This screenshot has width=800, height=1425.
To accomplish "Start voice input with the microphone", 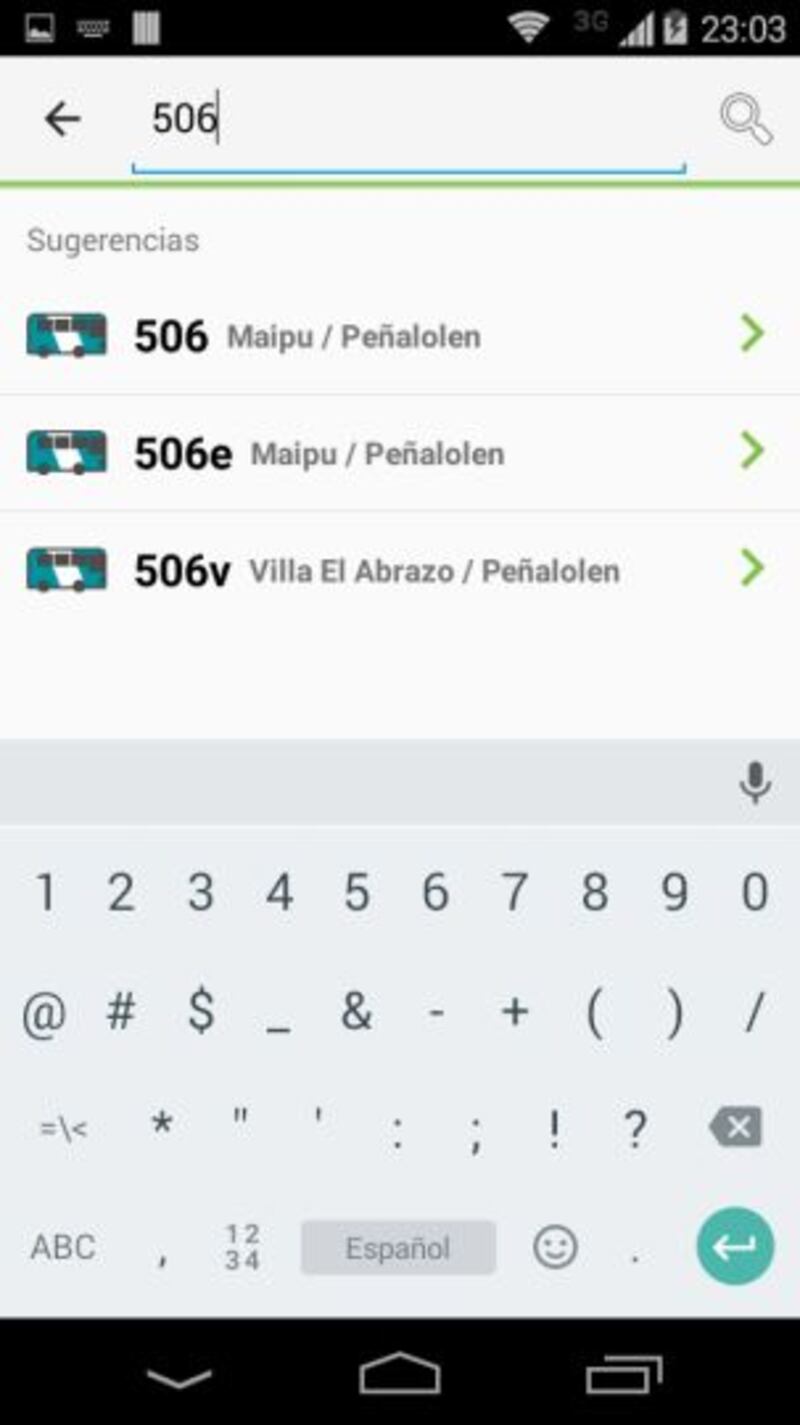I will [755, 782].
